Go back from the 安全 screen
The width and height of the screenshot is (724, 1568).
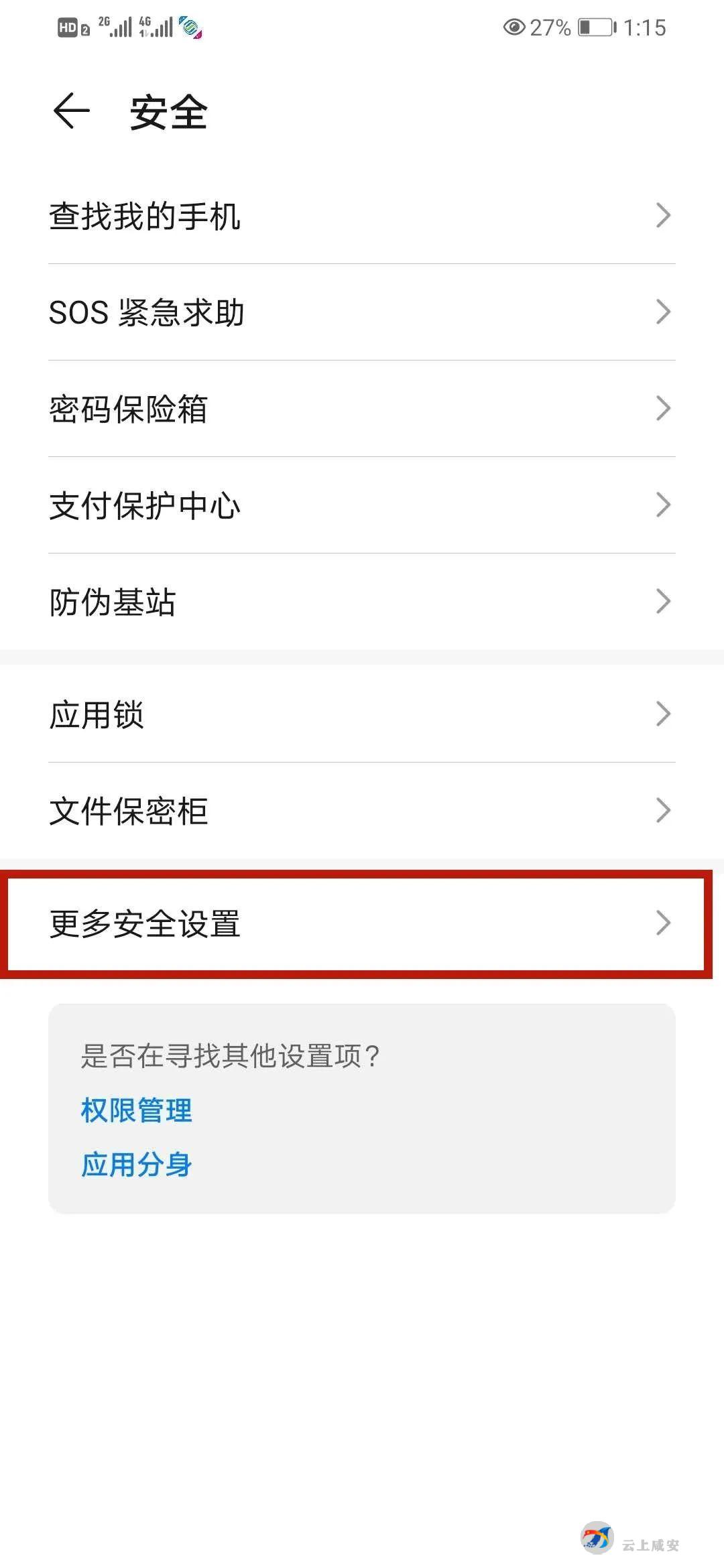[x=71, y=111]
